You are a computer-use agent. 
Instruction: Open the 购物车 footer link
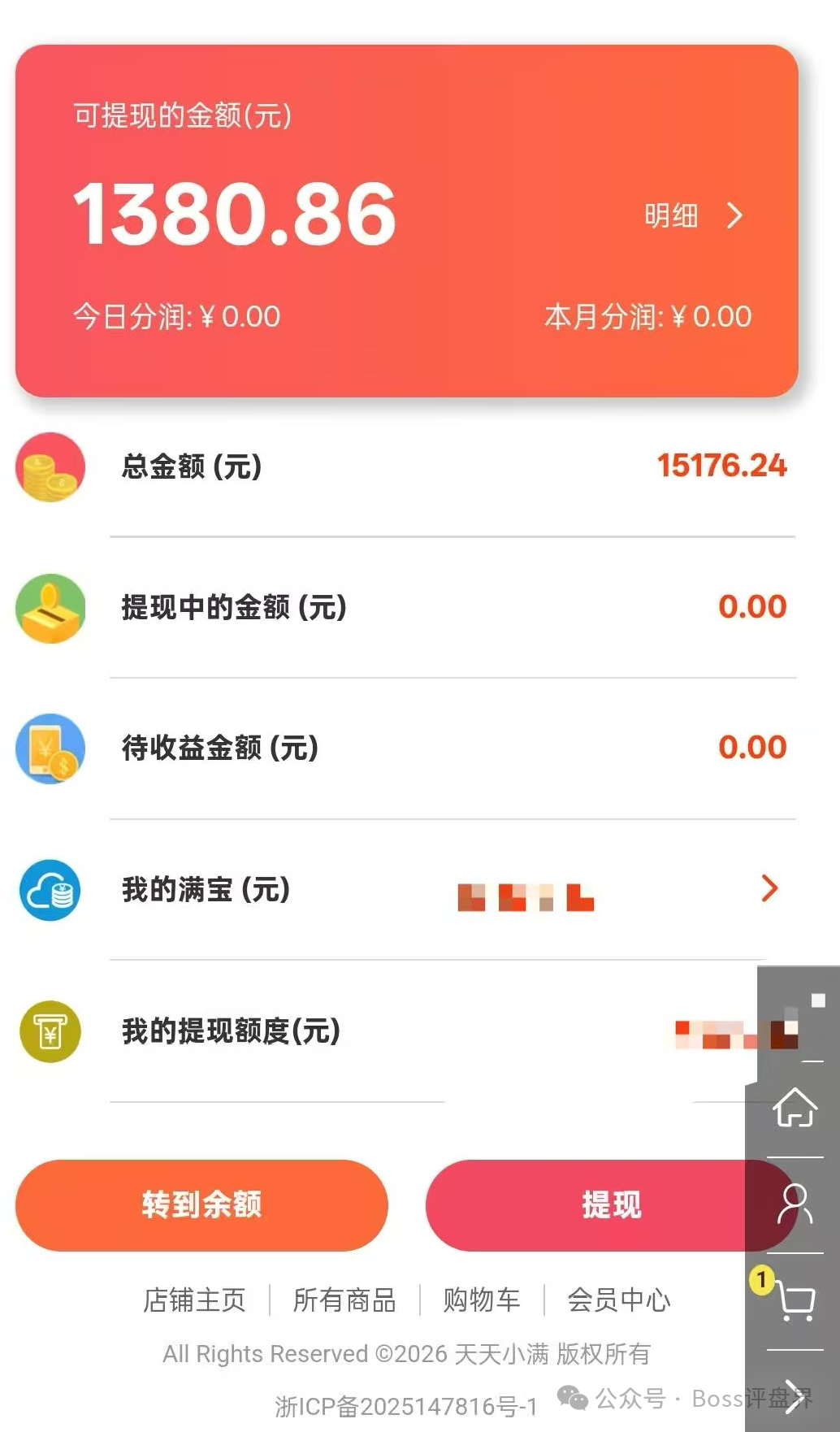pyautogui.click(x=482, y=1300)
